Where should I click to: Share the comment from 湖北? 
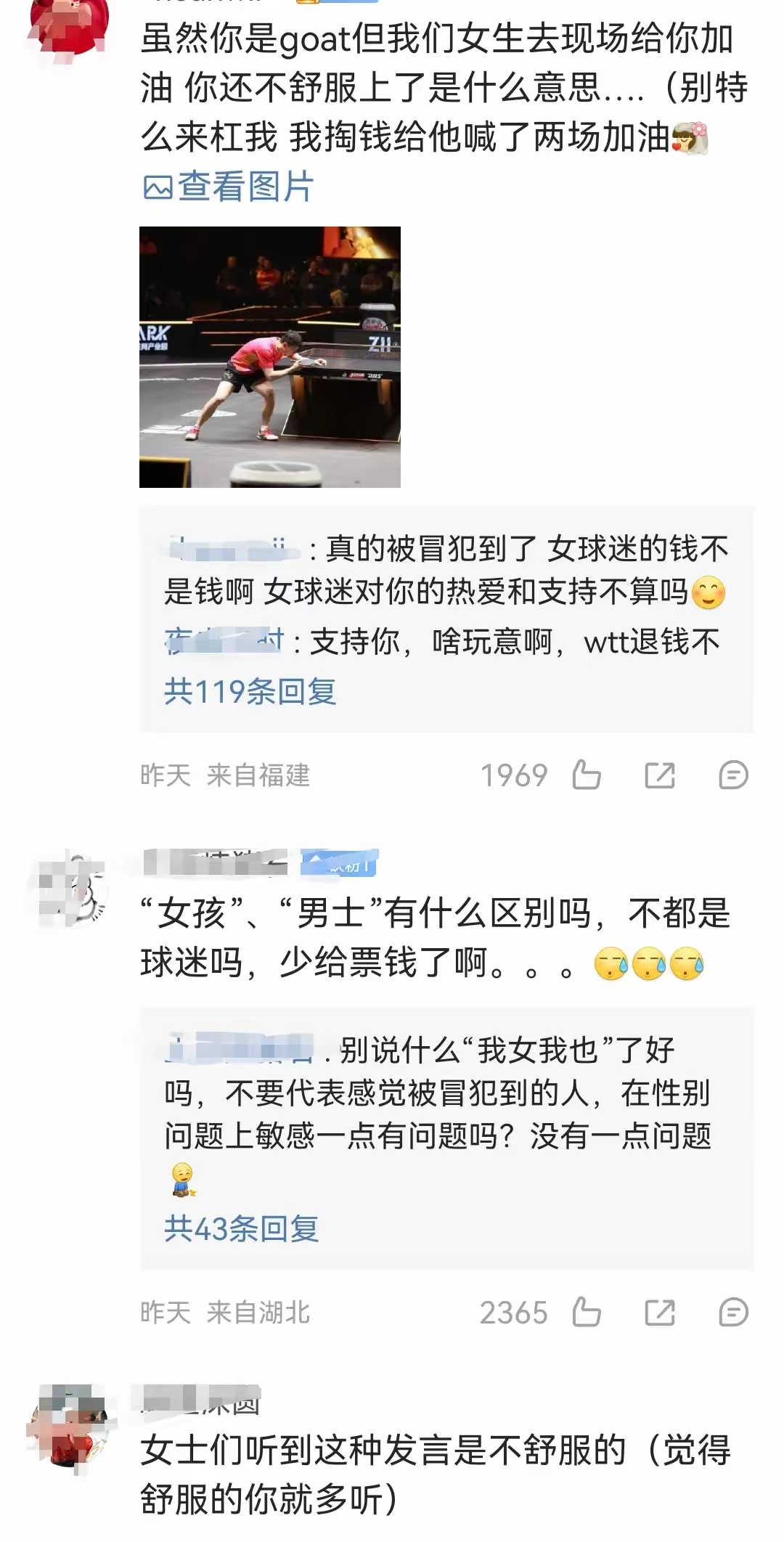coord(659,1313)
